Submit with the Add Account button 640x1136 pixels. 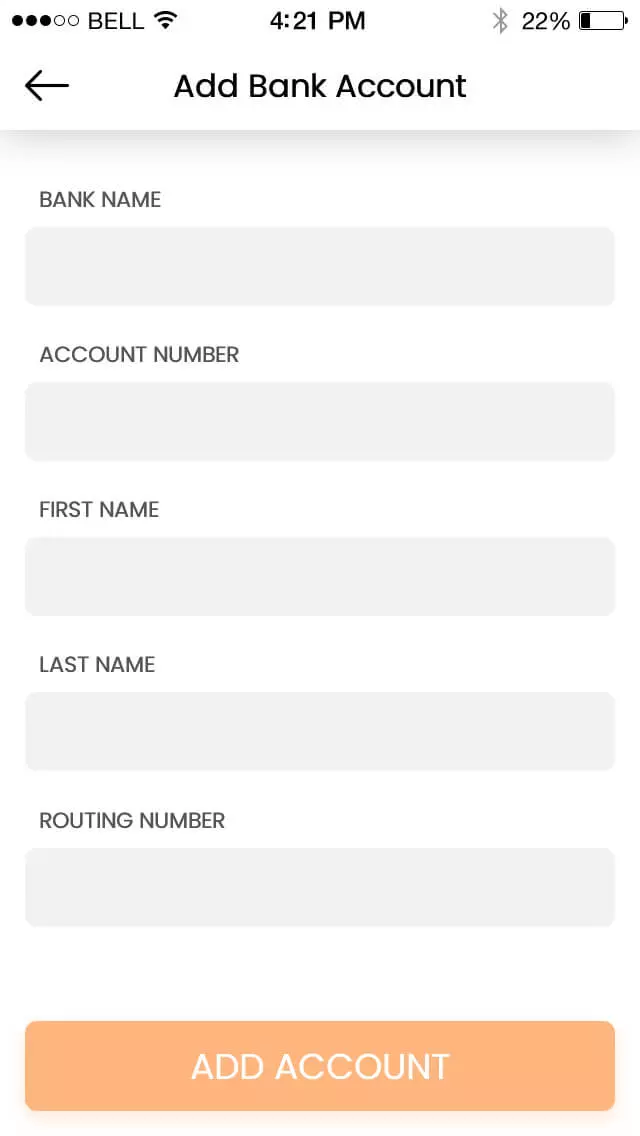point(320,1066)
